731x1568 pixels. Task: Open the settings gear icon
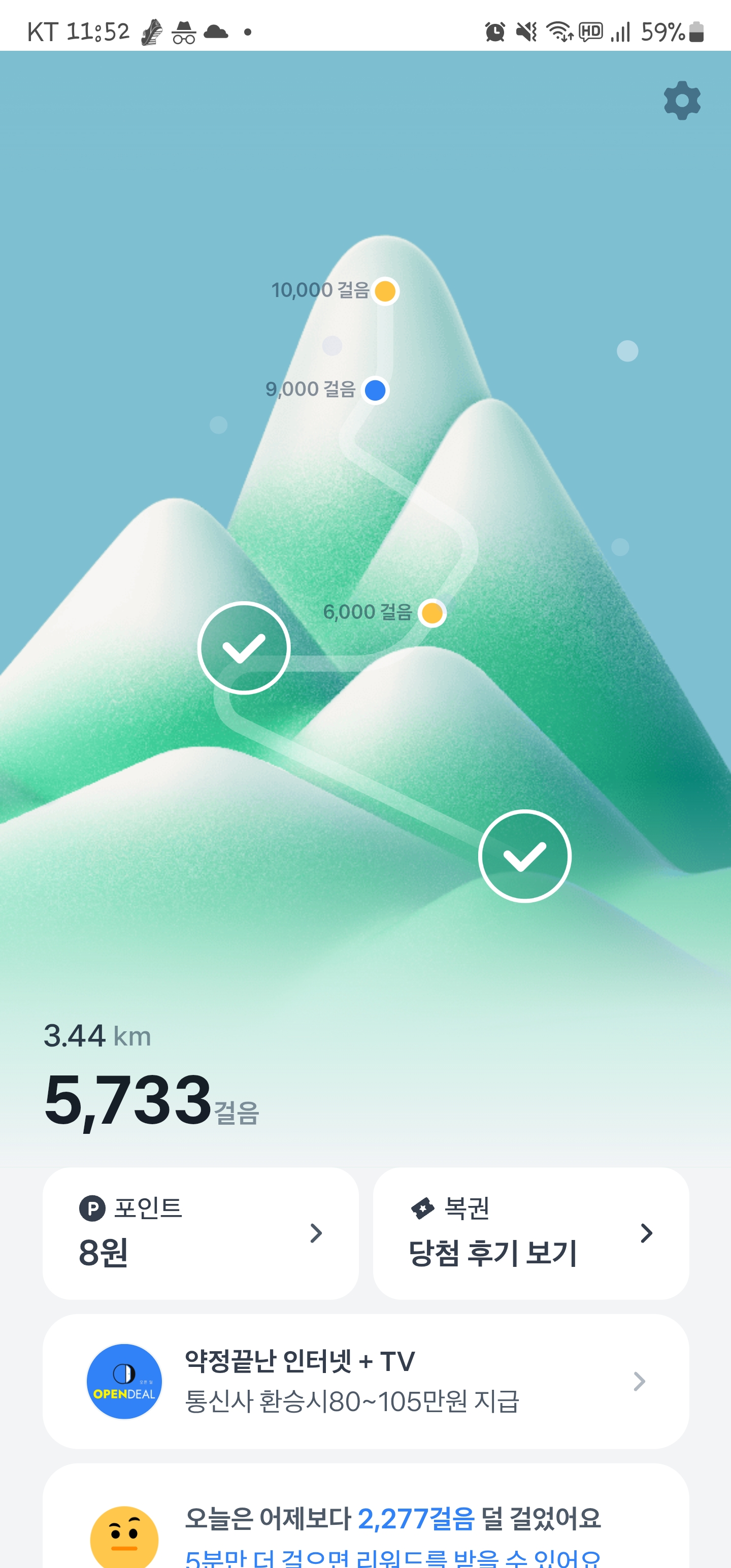[682, 101]
